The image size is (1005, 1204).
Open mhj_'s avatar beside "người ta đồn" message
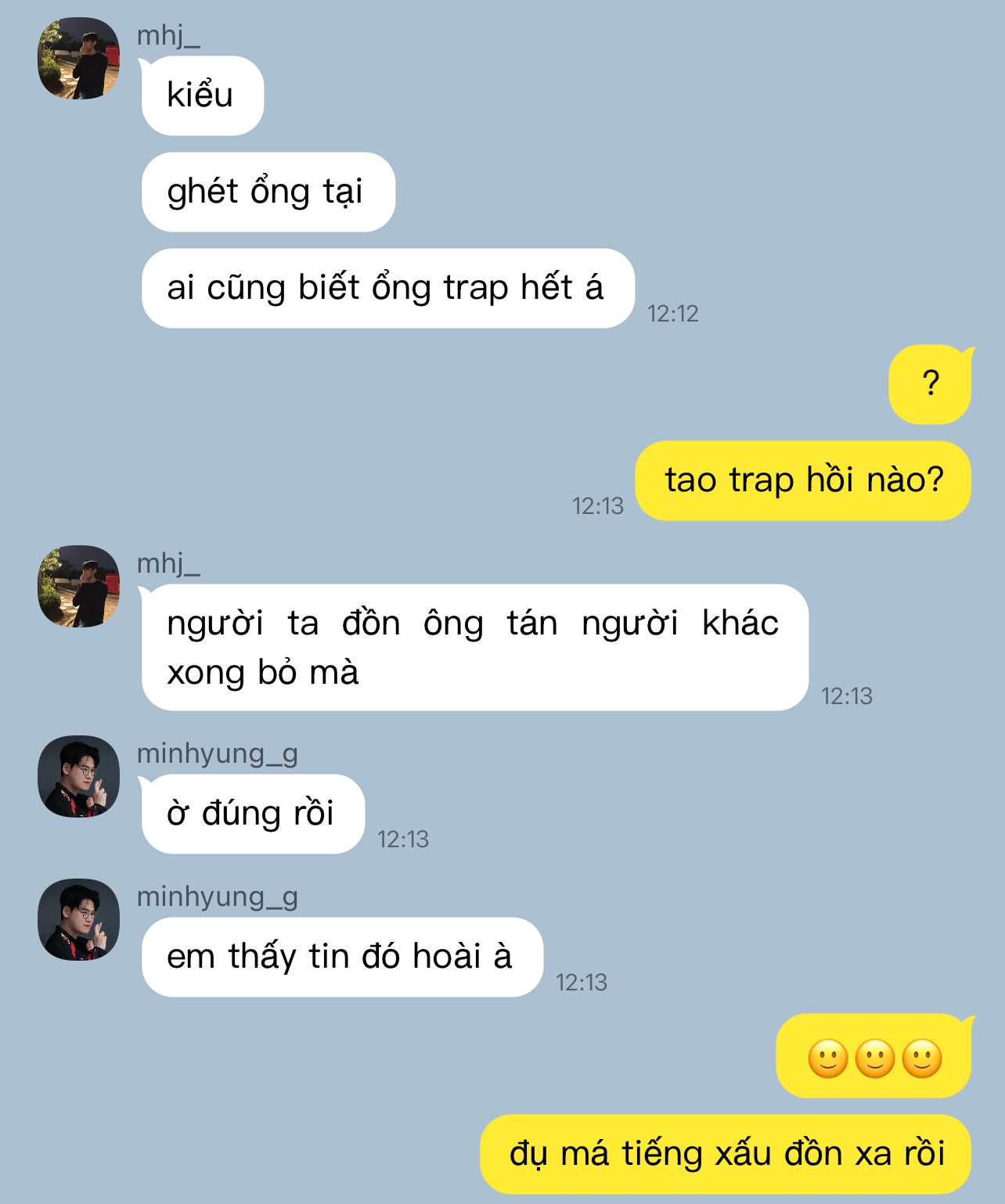pos(78,586)
